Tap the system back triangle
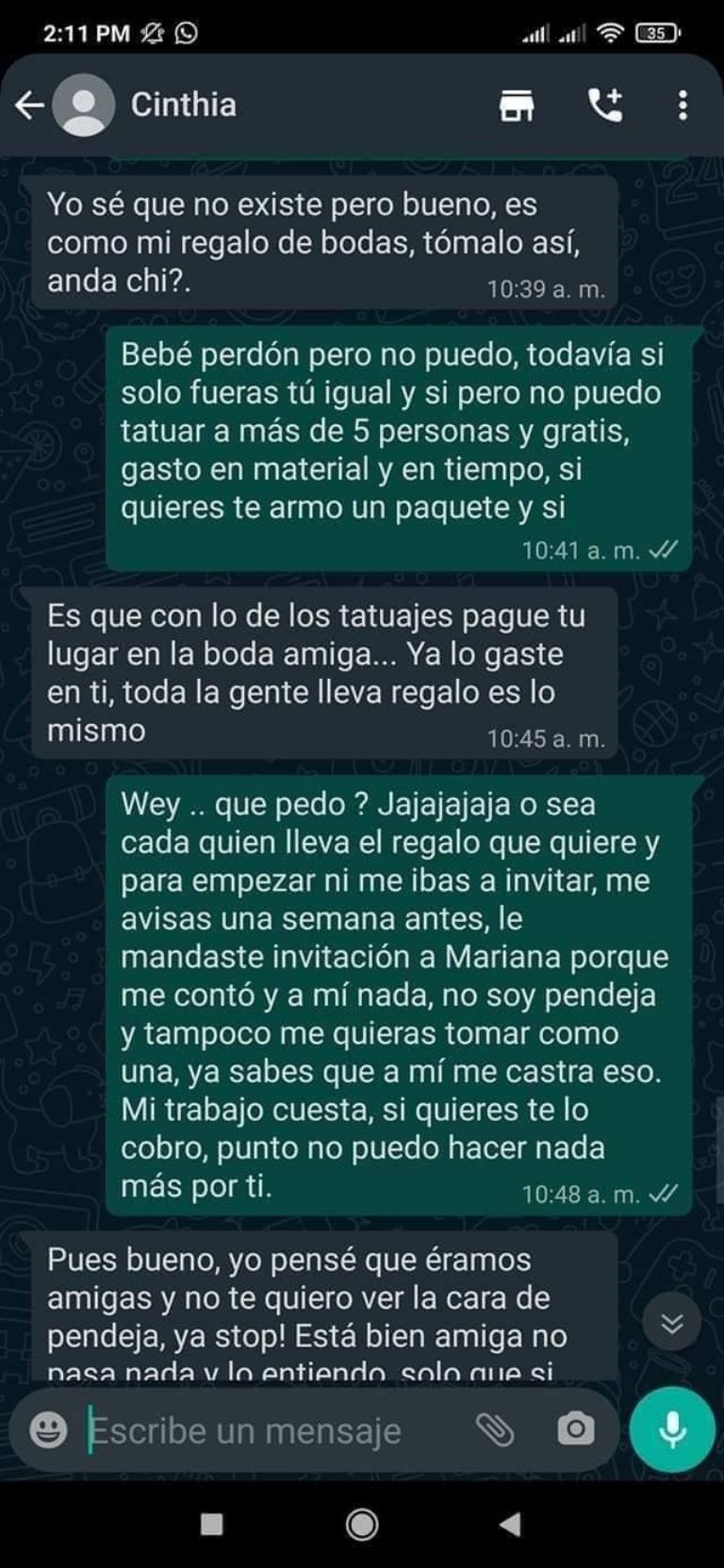This screenshot has width=724, height=1568. coord(510,1525)
